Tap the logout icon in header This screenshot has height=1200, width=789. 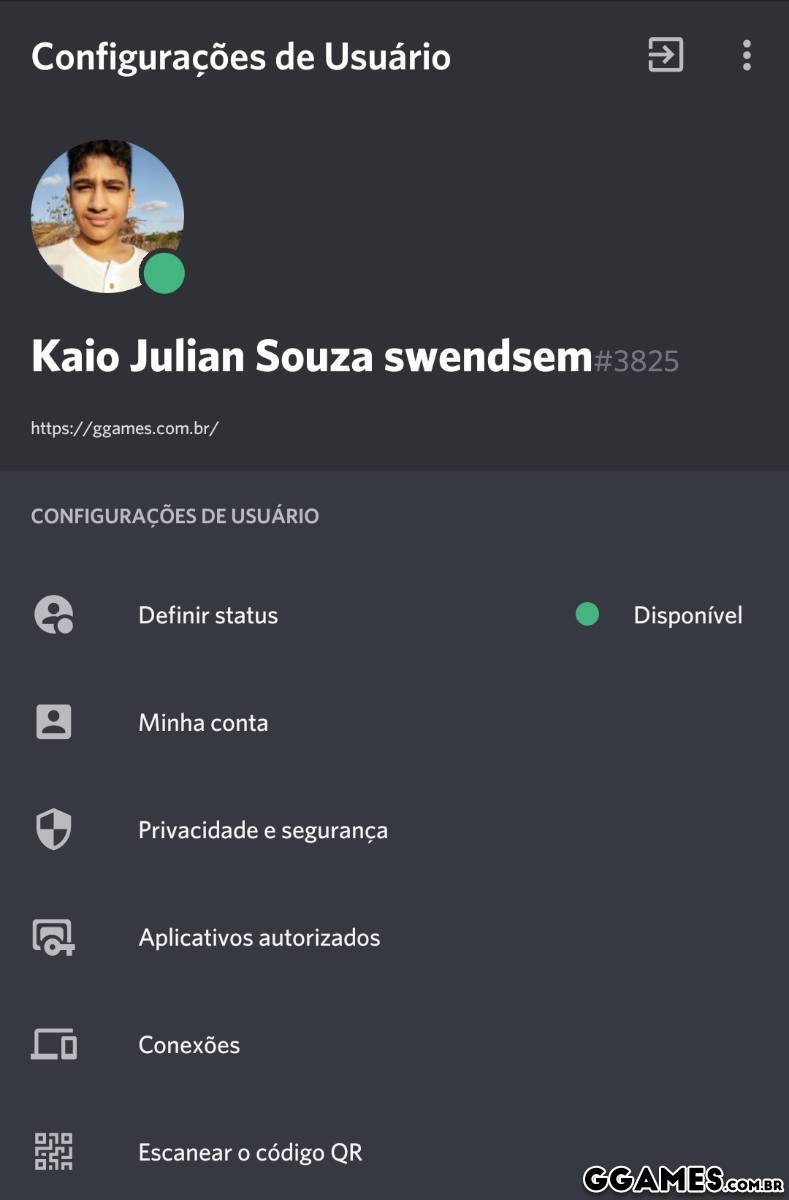point(666,55)
